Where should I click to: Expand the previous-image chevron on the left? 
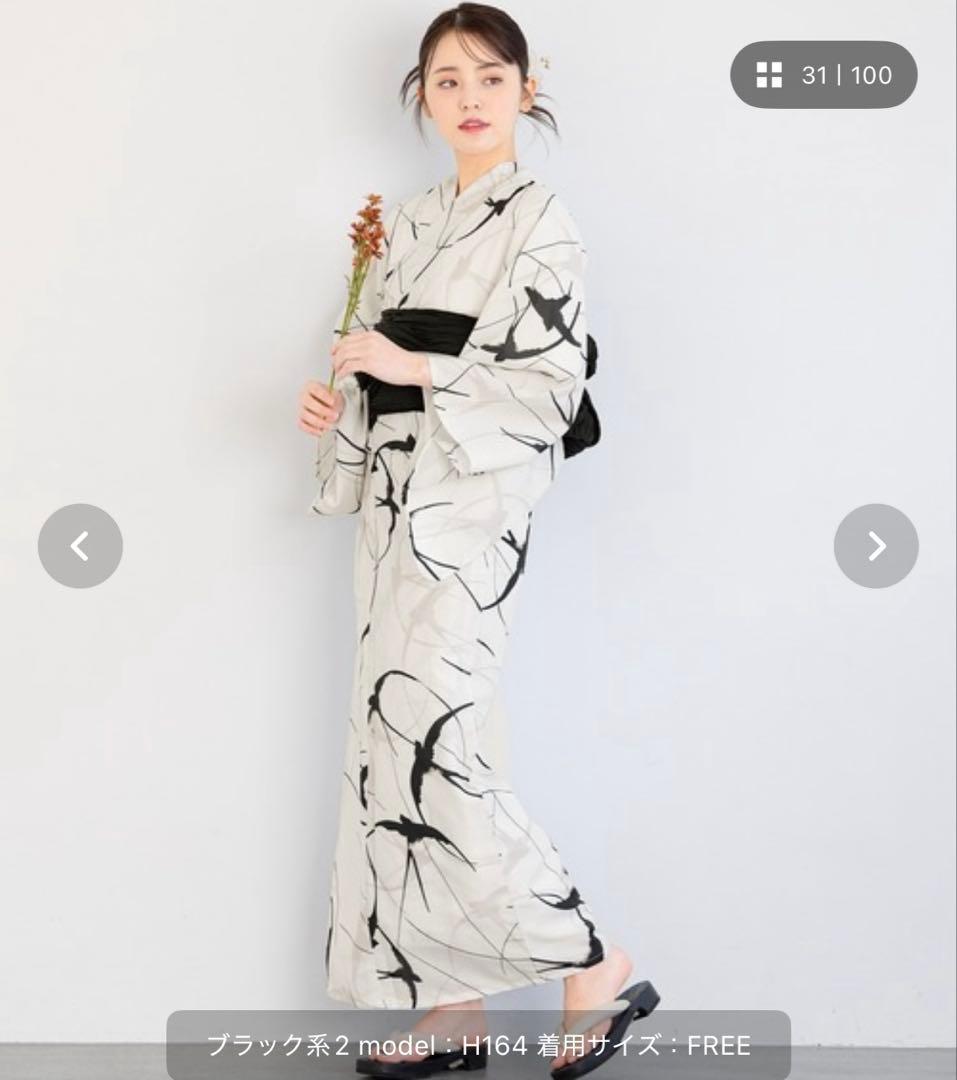80,545
